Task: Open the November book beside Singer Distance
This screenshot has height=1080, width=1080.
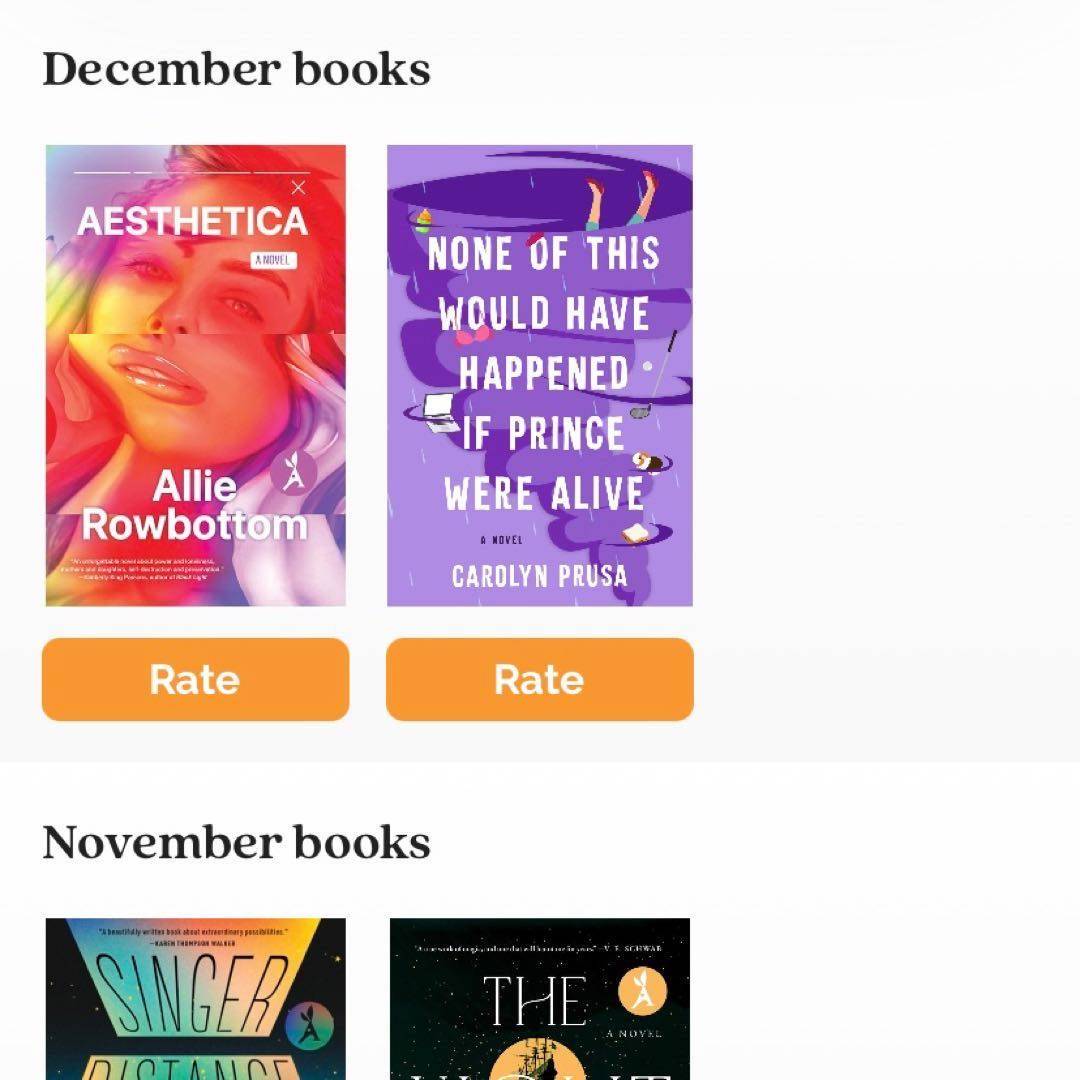Action: tap(539, 1000)
